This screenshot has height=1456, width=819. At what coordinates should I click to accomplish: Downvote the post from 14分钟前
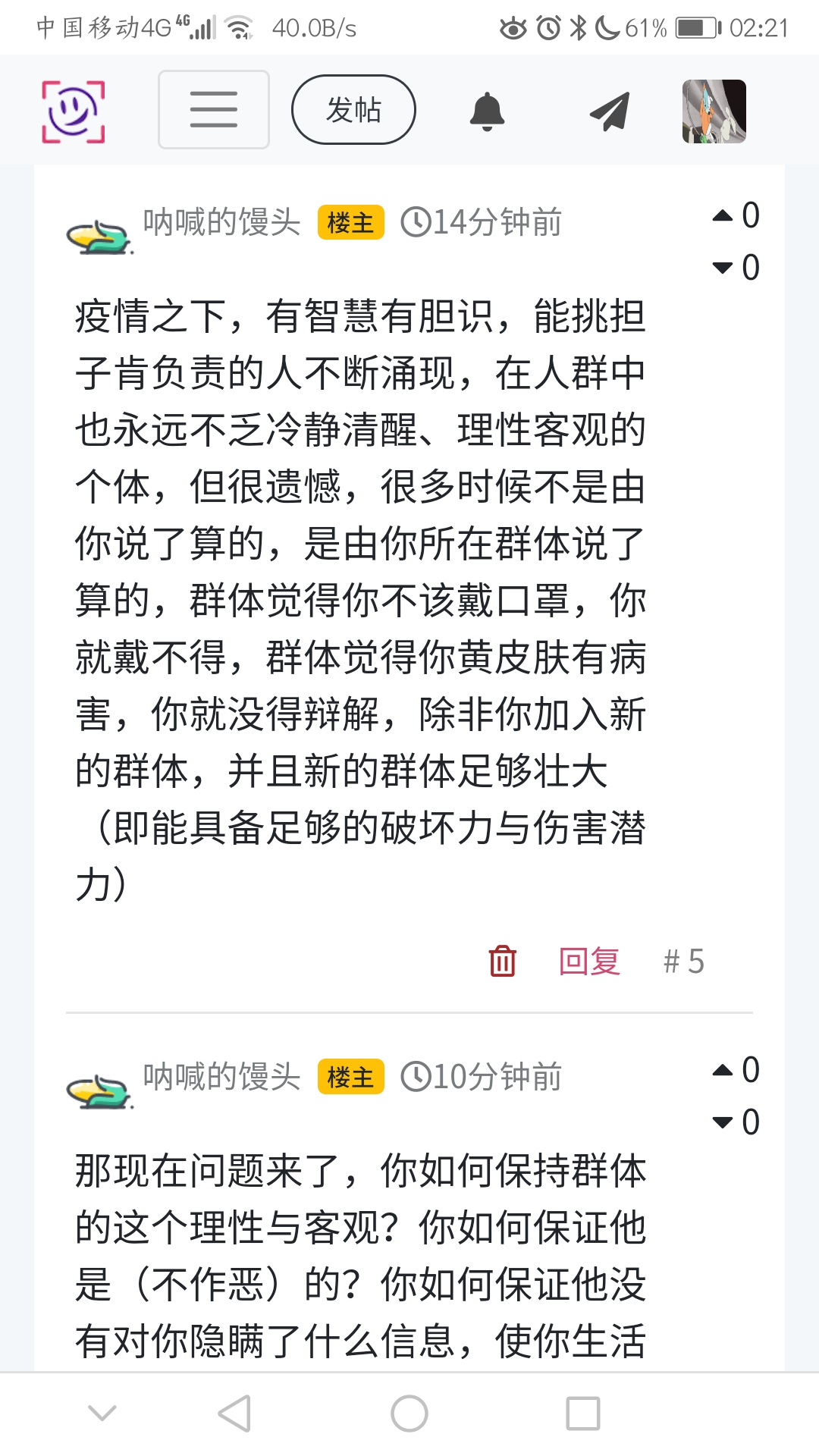tap(723, 267)
